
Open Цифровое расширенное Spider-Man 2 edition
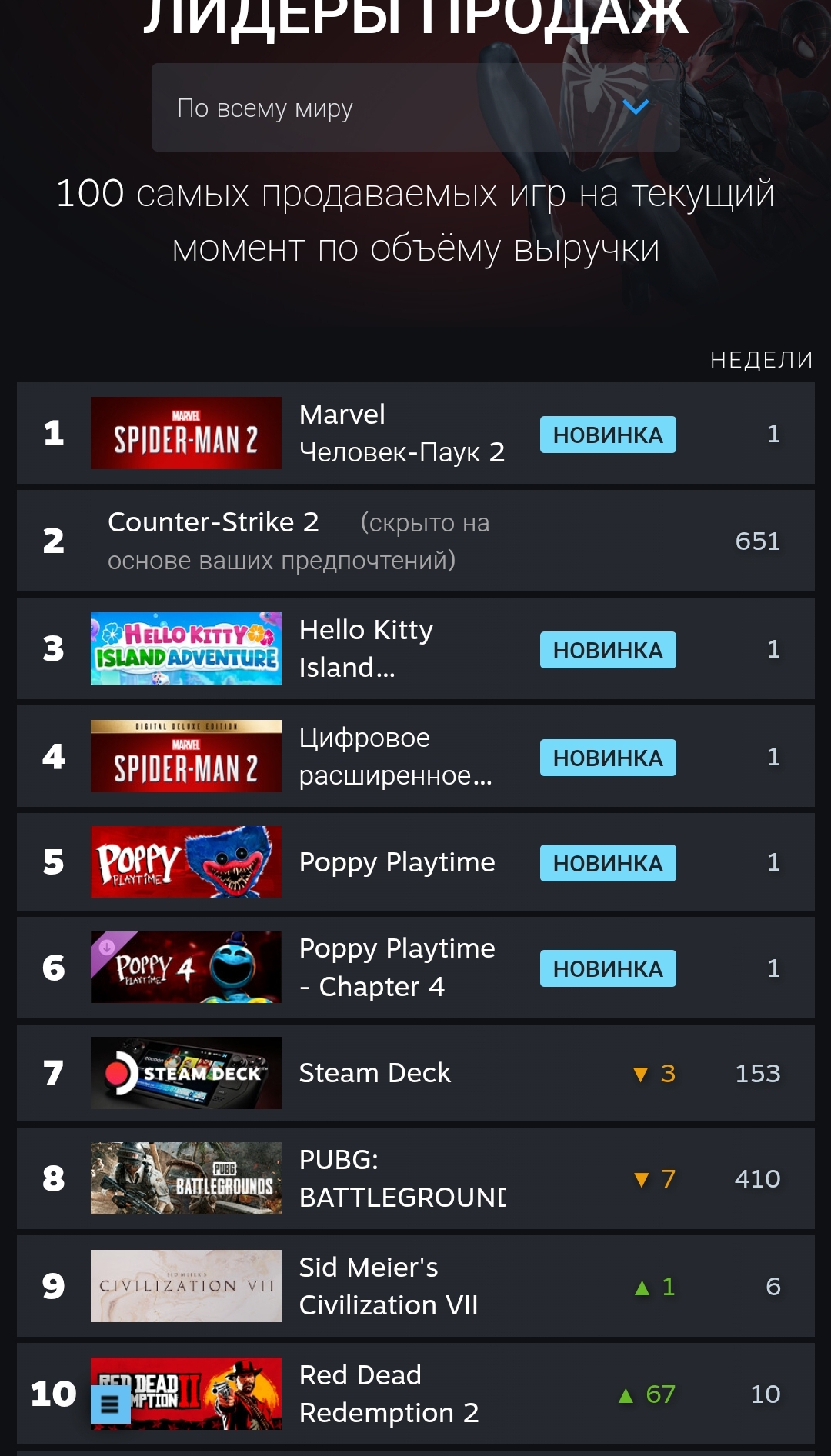pyautogui.click(x=415, y=756)
